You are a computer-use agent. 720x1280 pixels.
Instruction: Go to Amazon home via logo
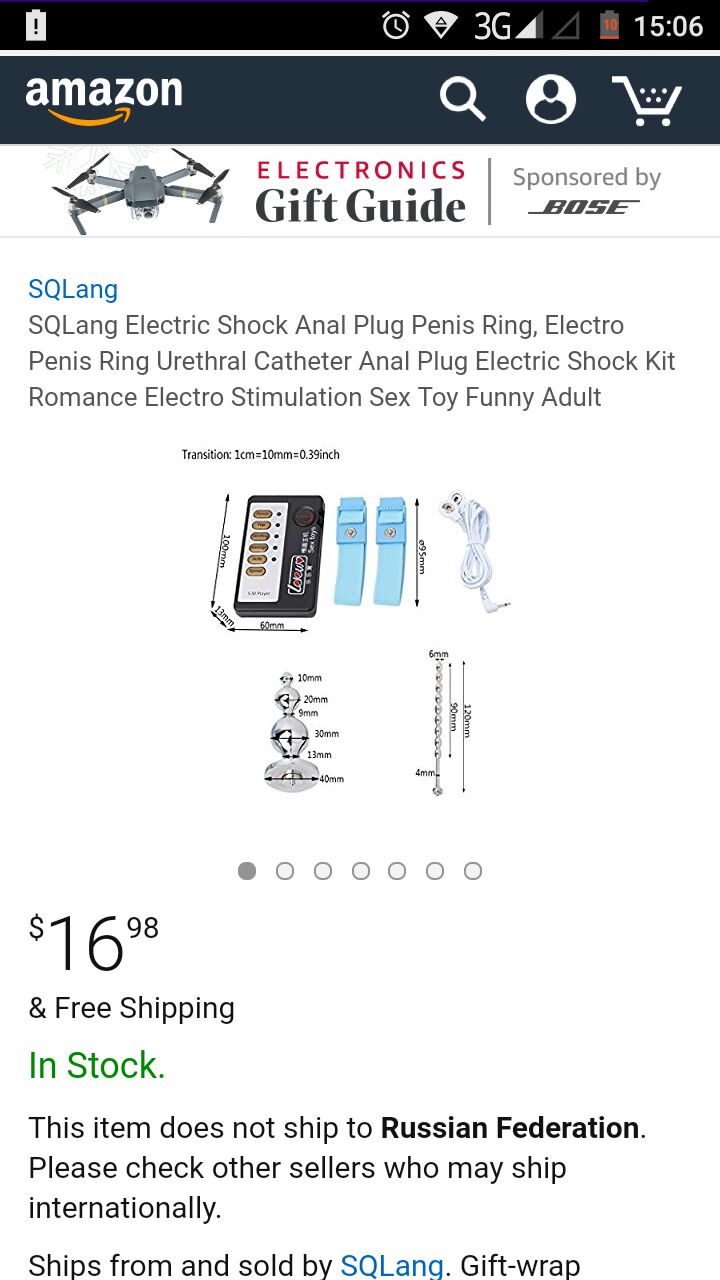click(104, 99)
